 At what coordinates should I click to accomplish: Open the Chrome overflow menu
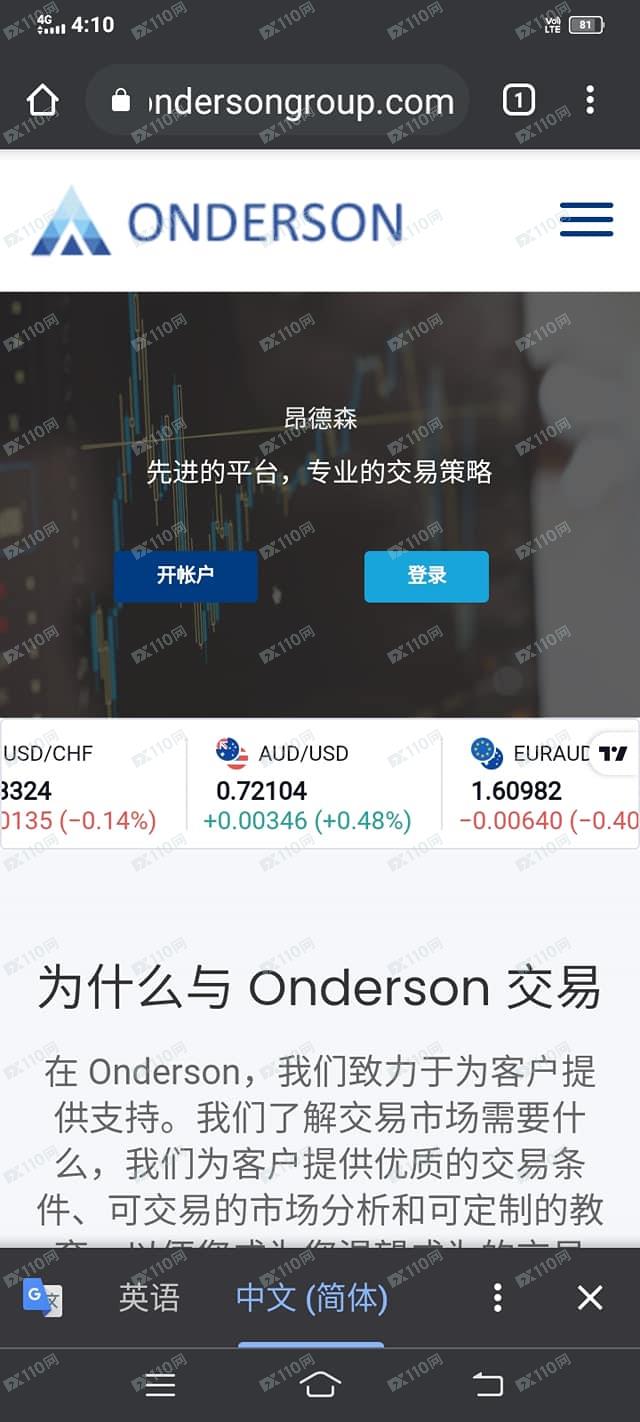590,100
